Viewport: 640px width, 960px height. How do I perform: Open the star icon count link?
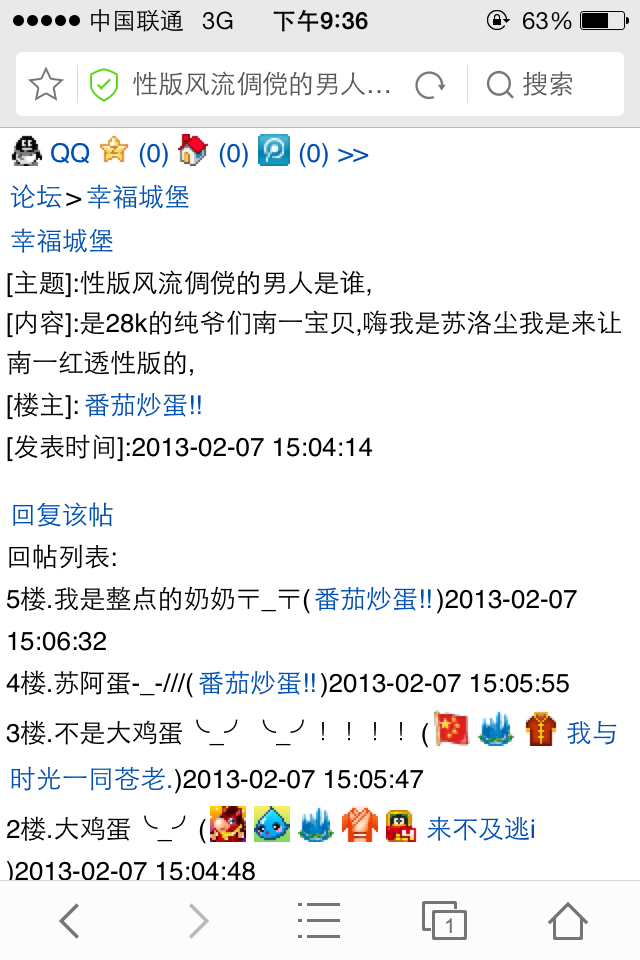(153, 153)
